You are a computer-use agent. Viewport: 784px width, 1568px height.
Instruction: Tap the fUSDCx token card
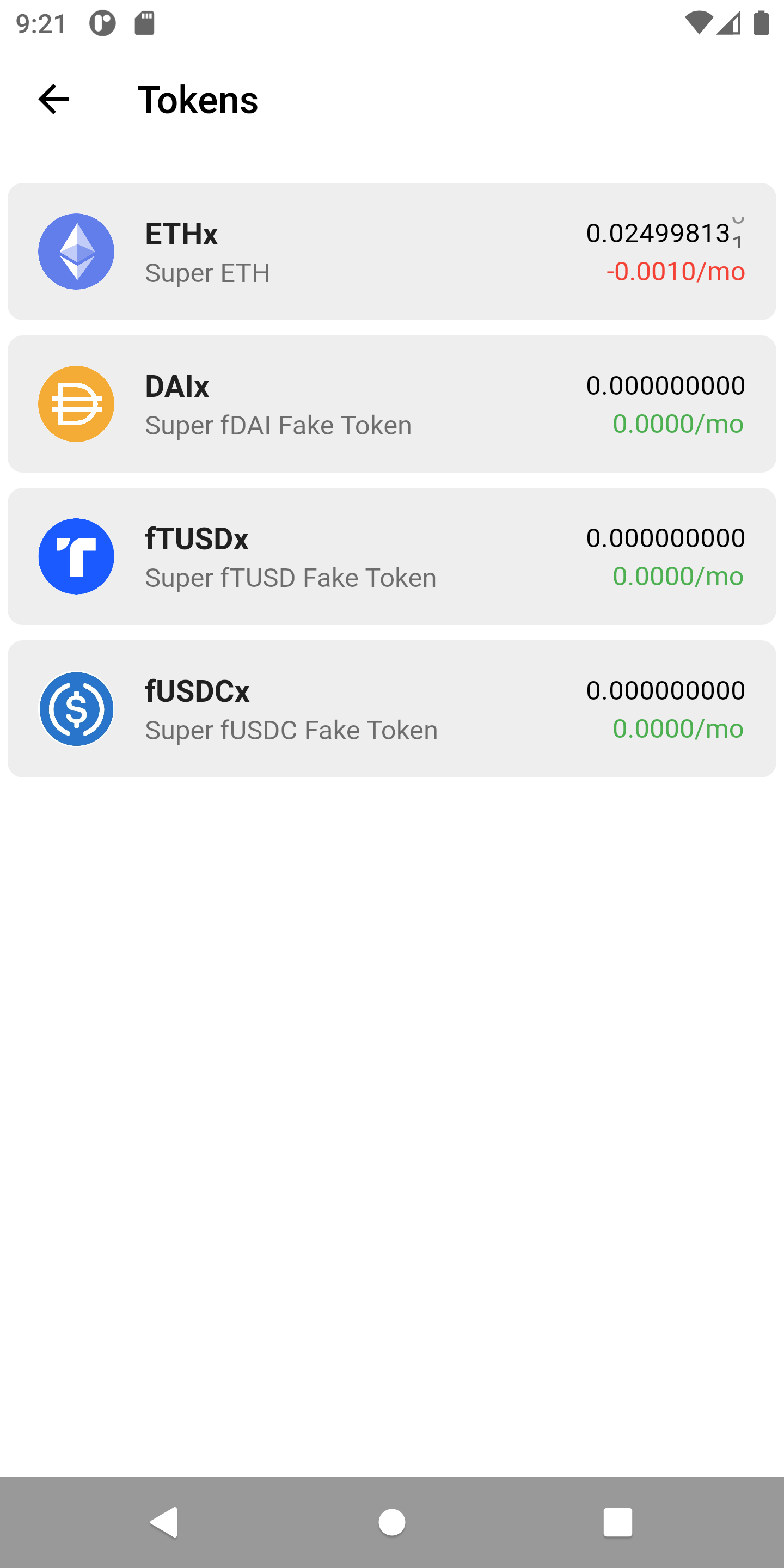(392, 708)
